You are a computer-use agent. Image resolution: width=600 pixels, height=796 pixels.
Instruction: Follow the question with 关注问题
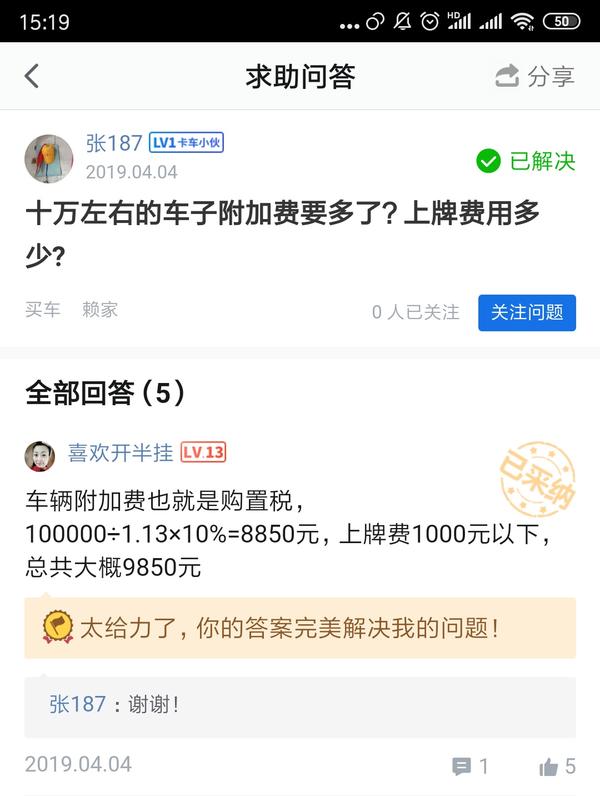click(x=526, y=312)
